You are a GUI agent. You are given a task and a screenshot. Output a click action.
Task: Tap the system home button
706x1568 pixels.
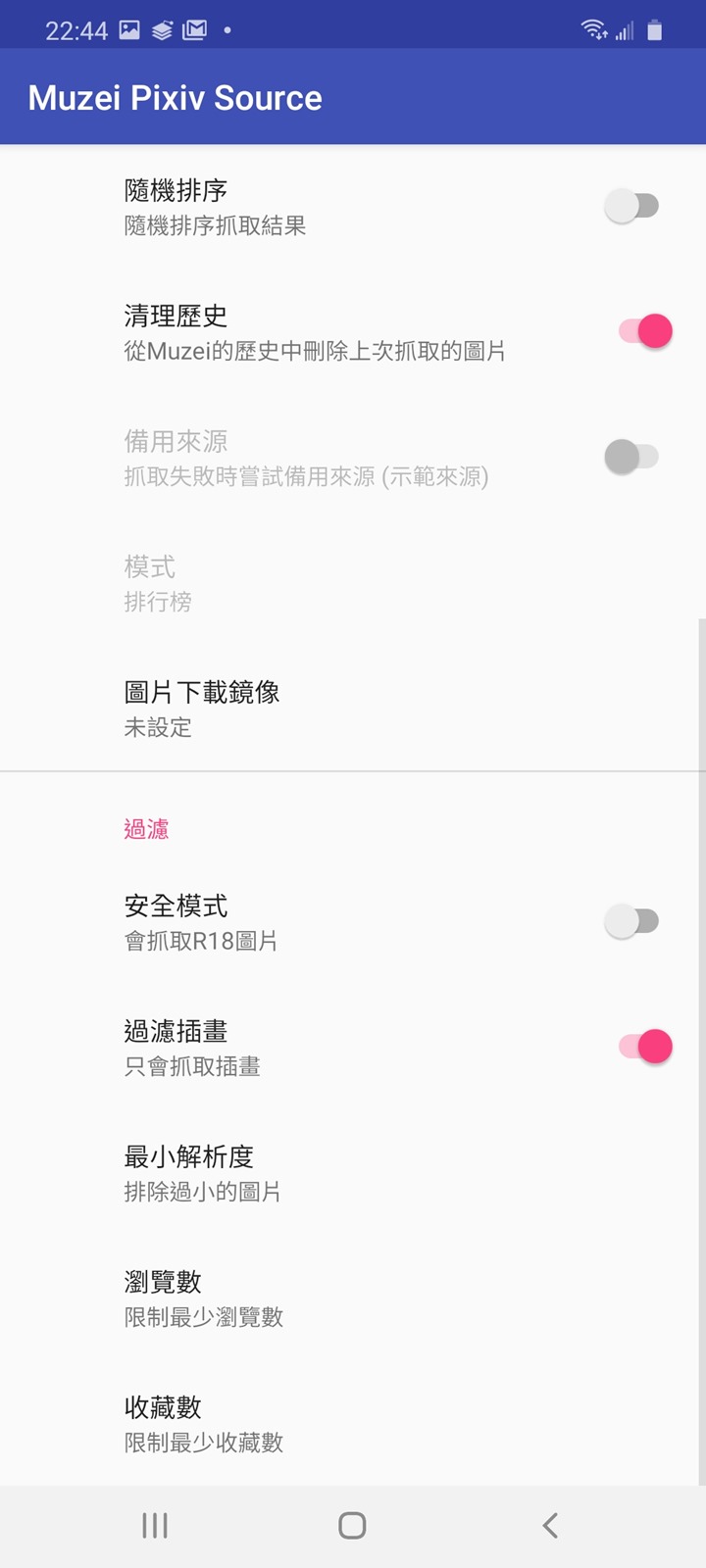tap(352, 1525)
